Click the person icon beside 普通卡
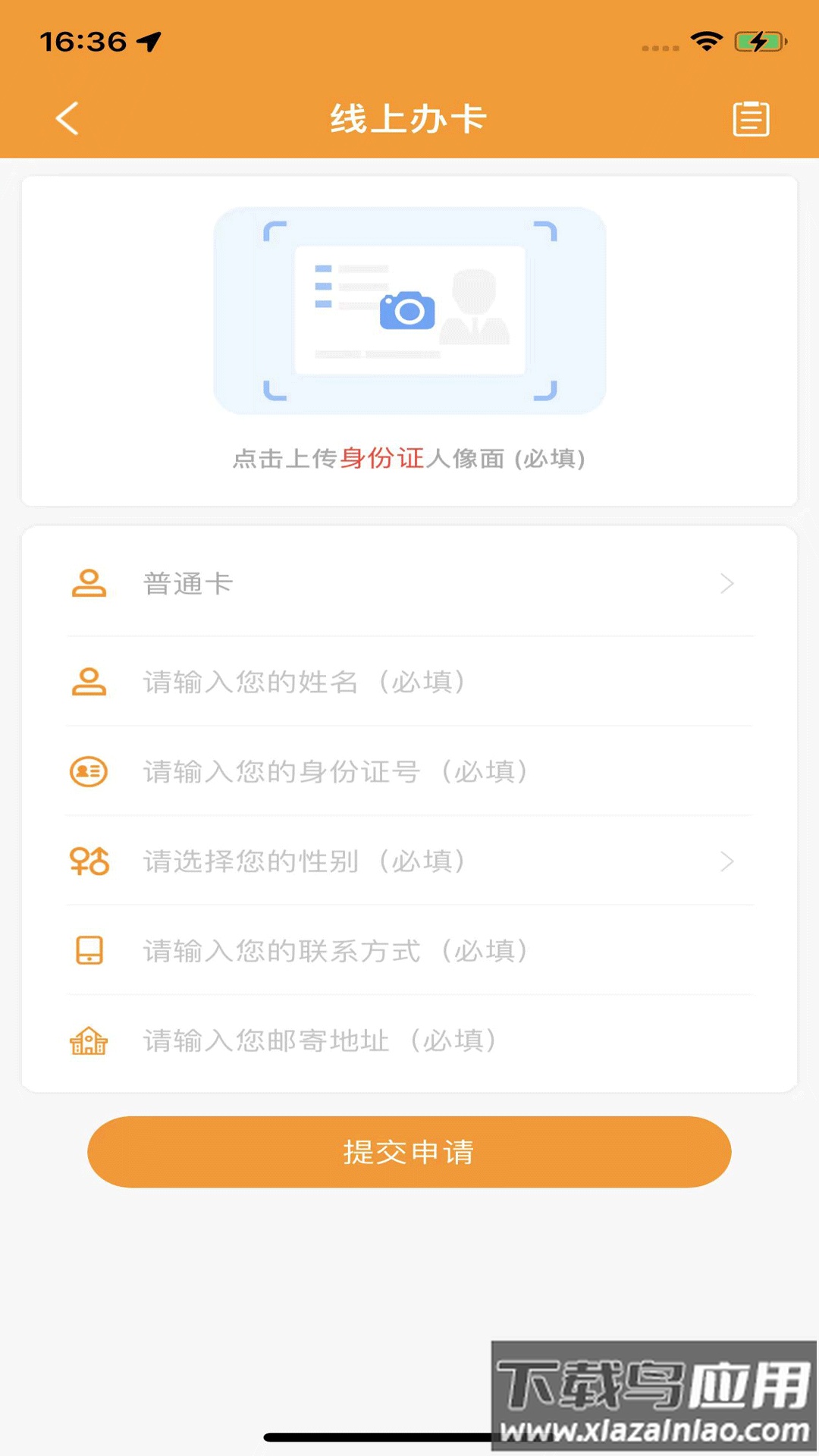Image resolution: width=819 pixels, height=1456 pixels. coord(89,584)
